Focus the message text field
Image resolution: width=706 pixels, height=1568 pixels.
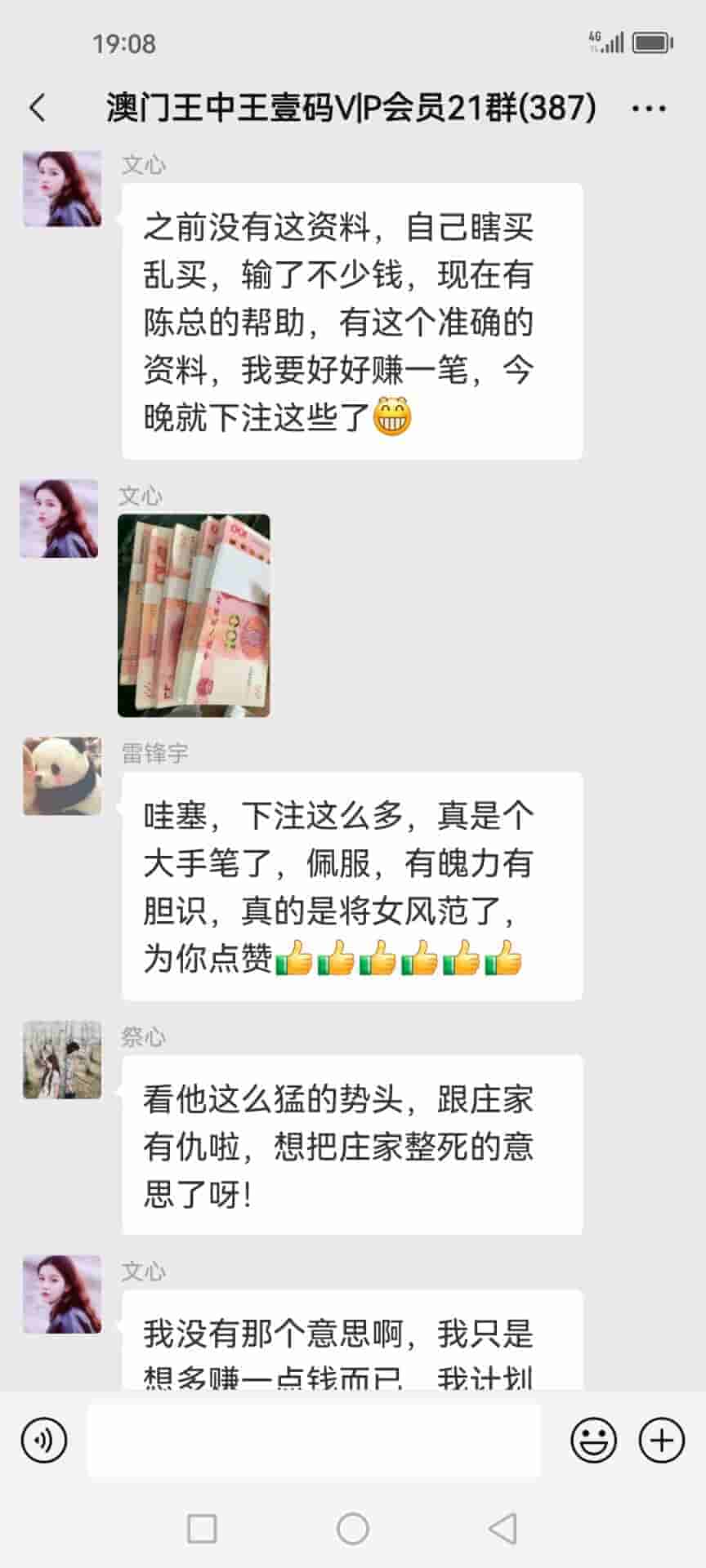(314, 1440)
